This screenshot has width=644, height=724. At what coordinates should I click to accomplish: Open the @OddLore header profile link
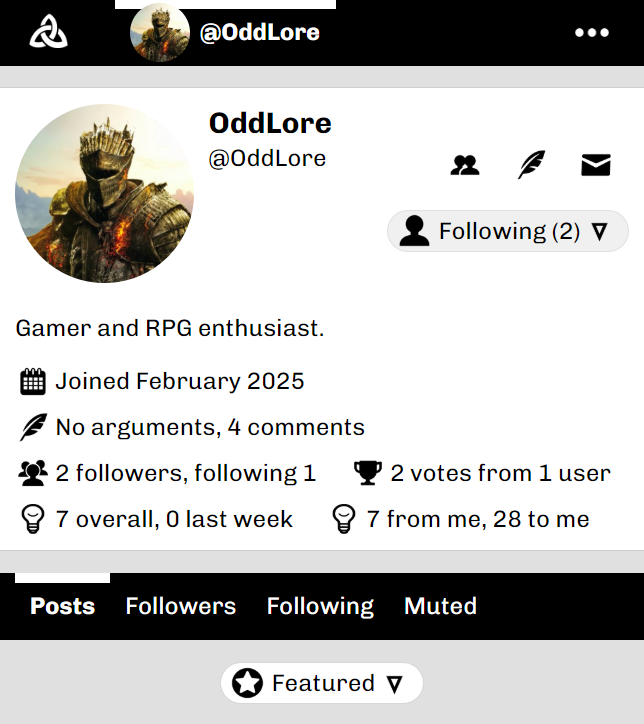226,33
